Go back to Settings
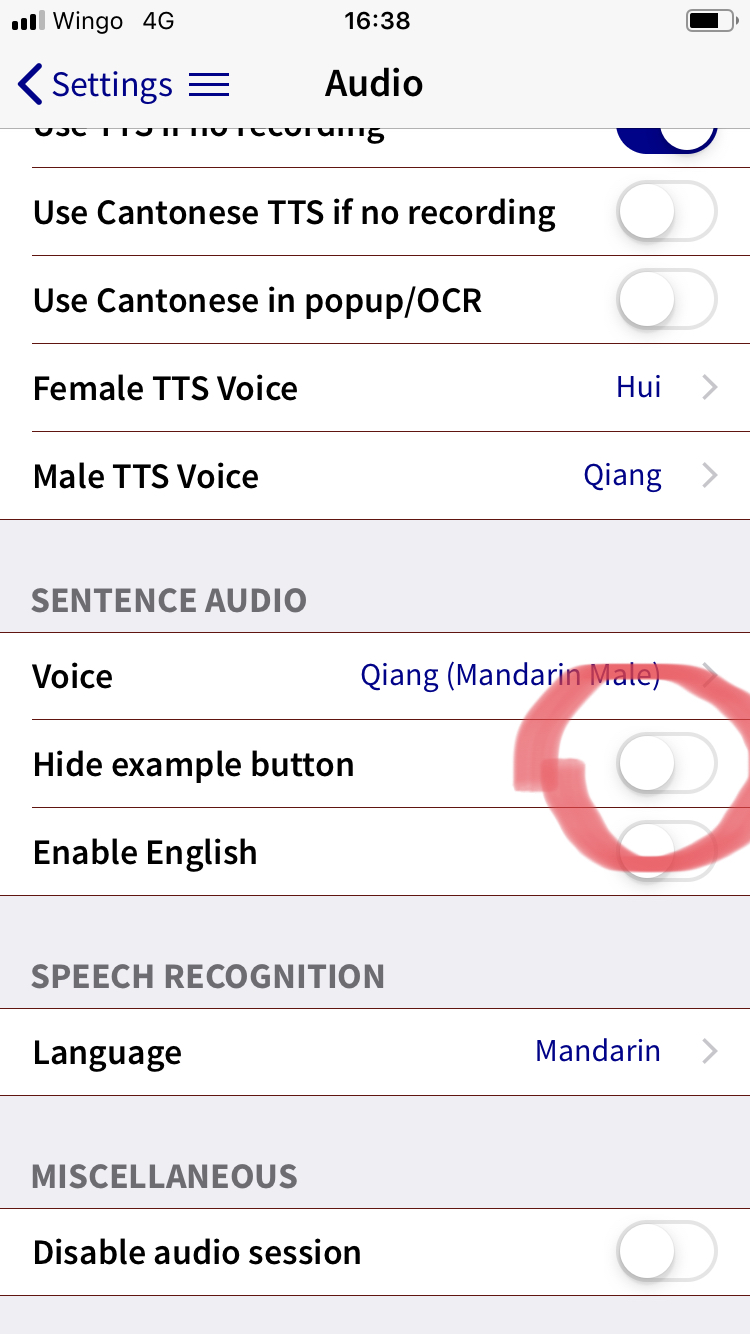Screen dimensions: 750x1334 point(94,84)
